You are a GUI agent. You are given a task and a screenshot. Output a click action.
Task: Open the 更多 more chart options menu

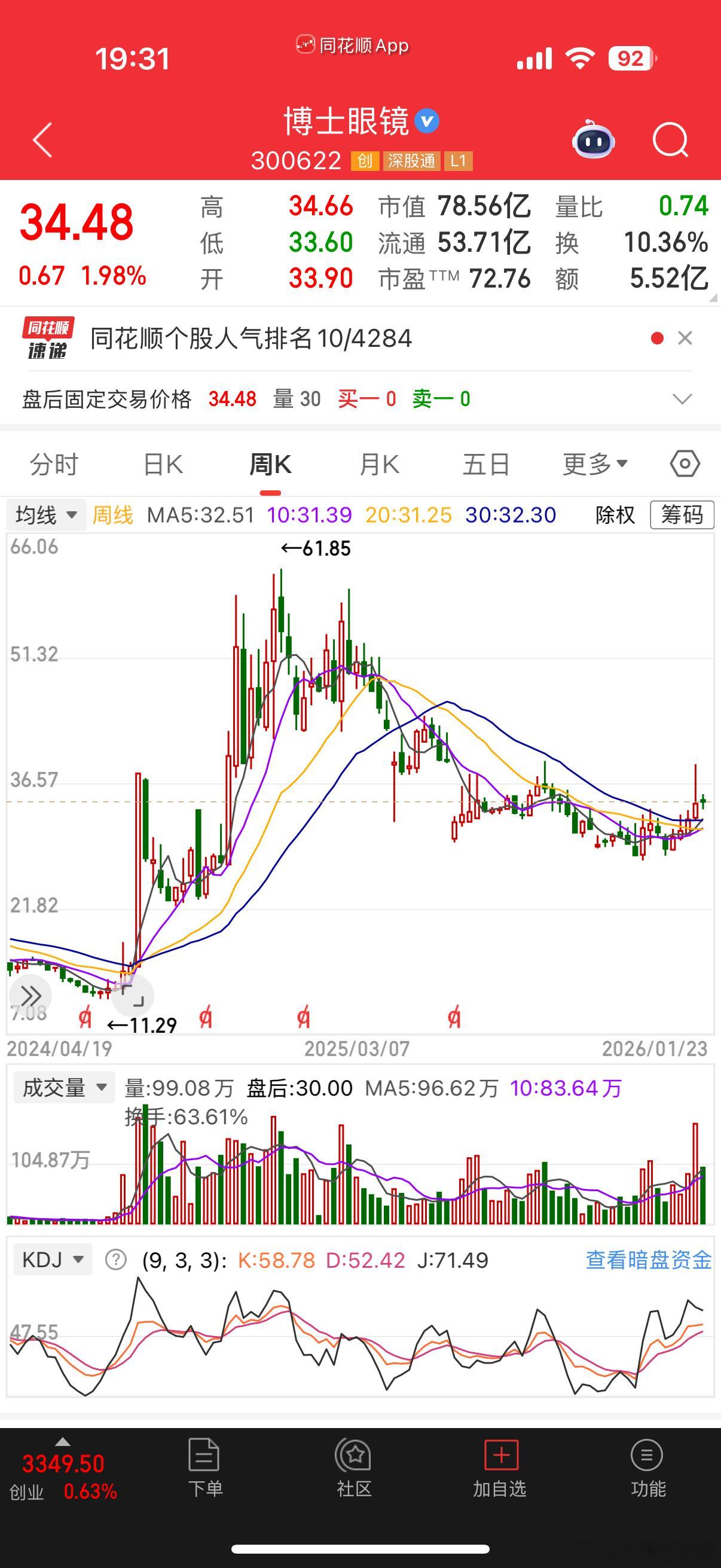pyautogui.click(x=593, y=463)
